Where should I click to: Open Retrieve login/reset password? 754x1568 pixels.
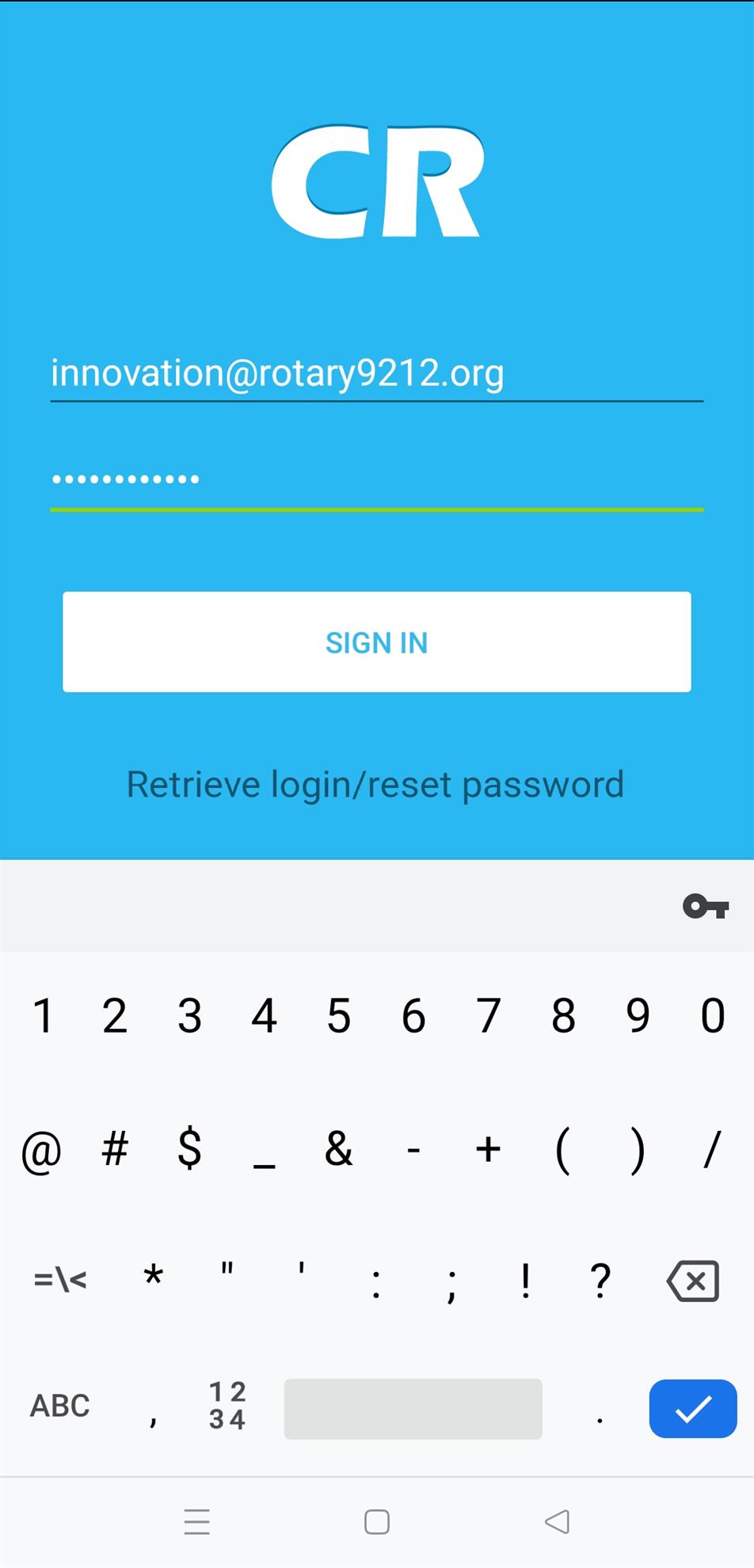[375, 785]
